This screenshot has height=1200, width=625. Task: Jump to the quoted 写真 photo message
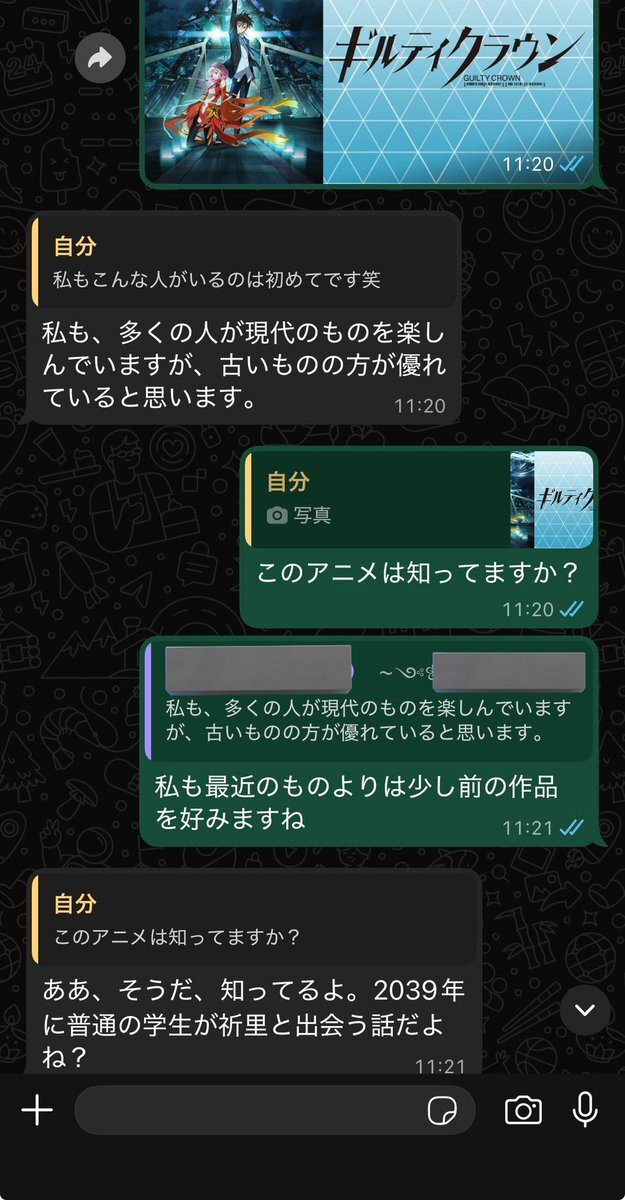tap(418, 499)
